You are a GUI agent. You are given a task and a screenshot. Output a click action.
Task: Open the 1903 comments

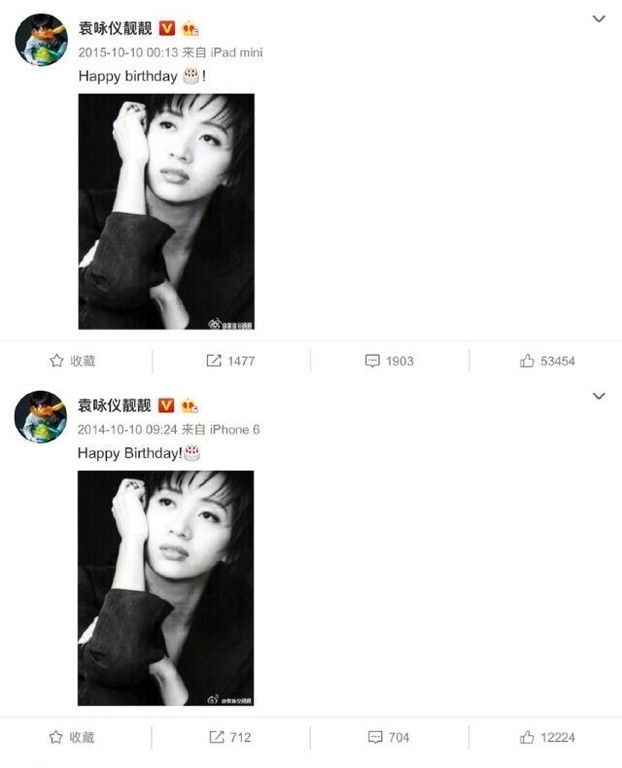pyautogui.click(x=389, y=361)
